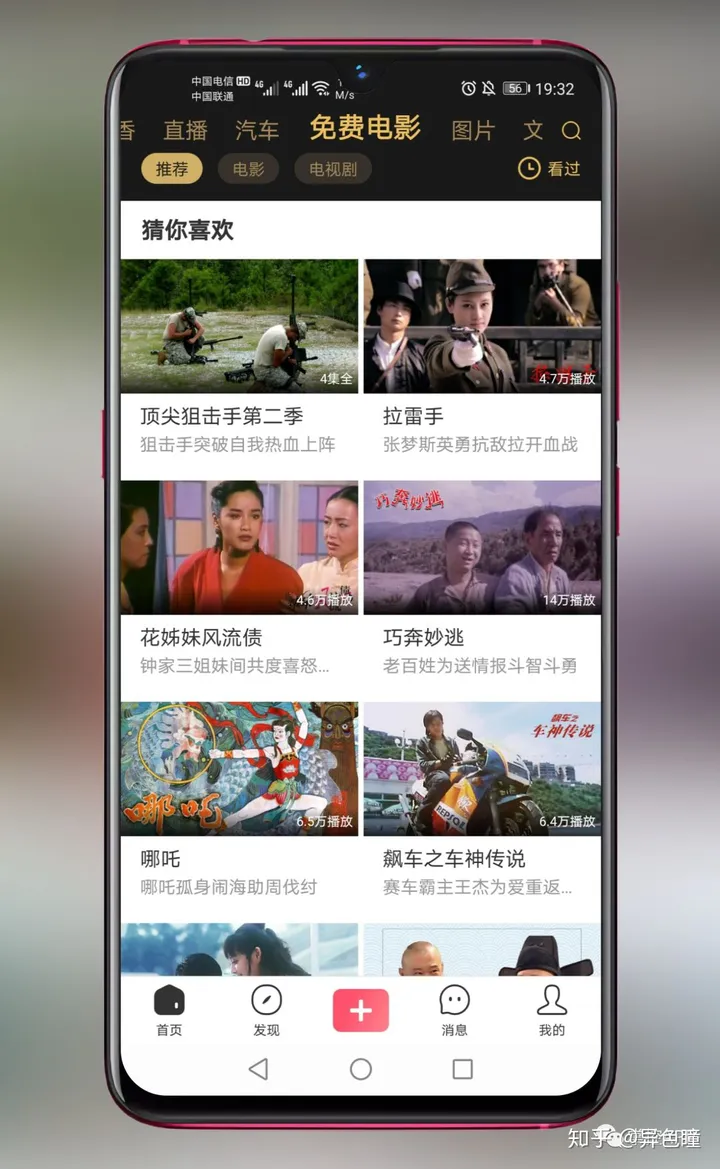Tap the red plus publish button
The image size is (720, 1169).
pos(361,1011)
